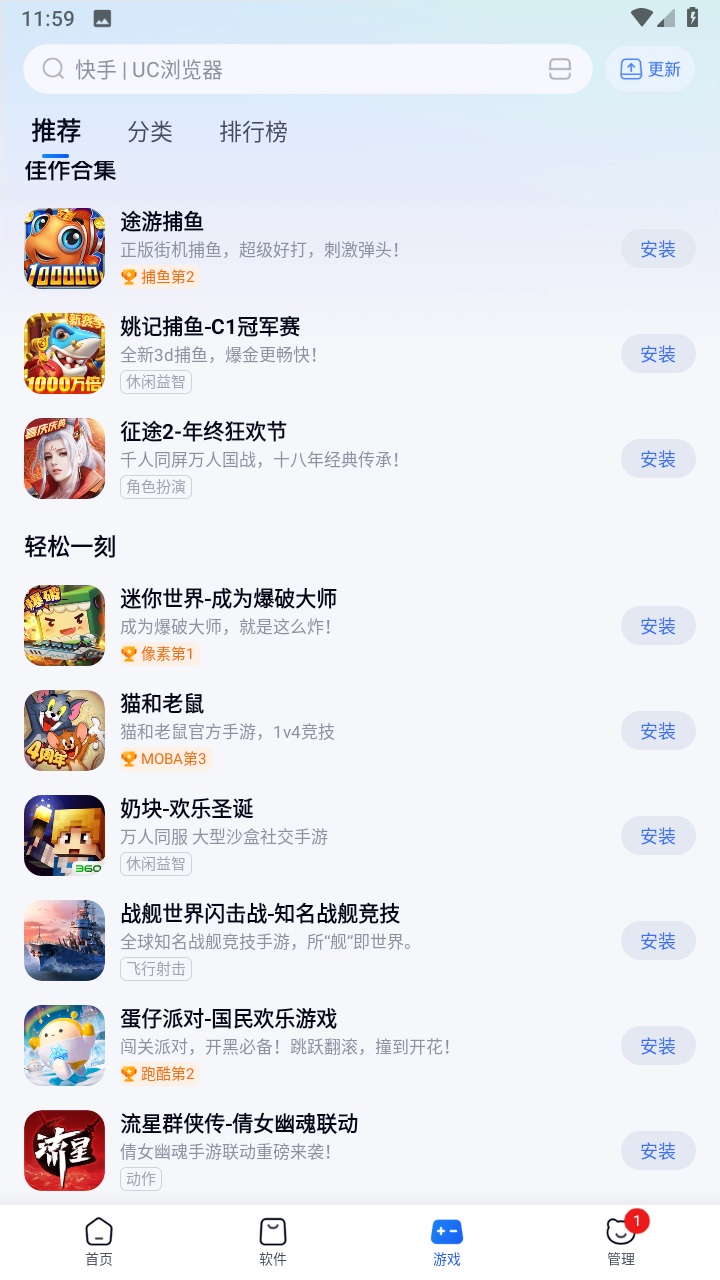Screen dimensions: 720x1280
Task: Install 征途2-年终狂欢节
Action: [x=657, y=459]
